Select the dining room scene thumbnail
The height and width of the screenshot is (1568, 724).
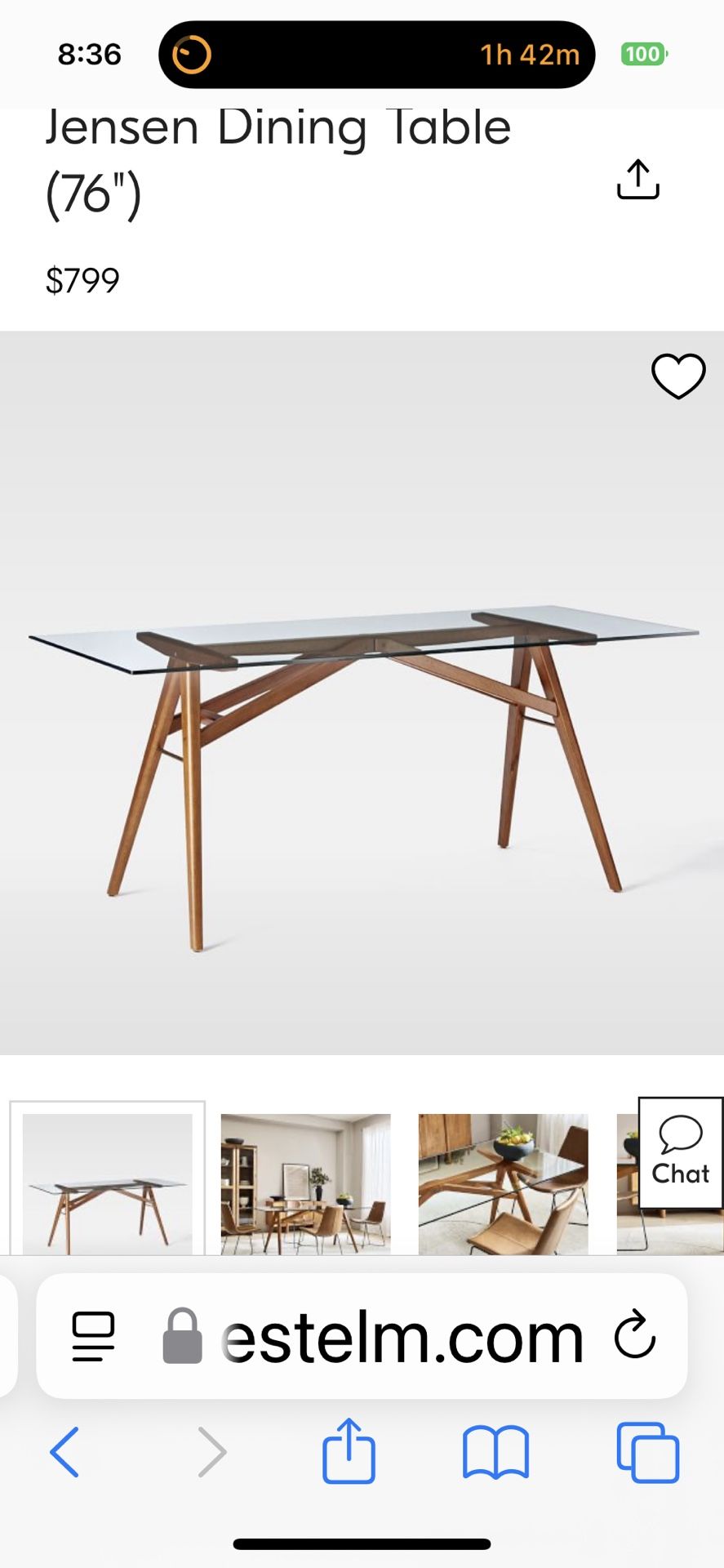click(305, 1183)
